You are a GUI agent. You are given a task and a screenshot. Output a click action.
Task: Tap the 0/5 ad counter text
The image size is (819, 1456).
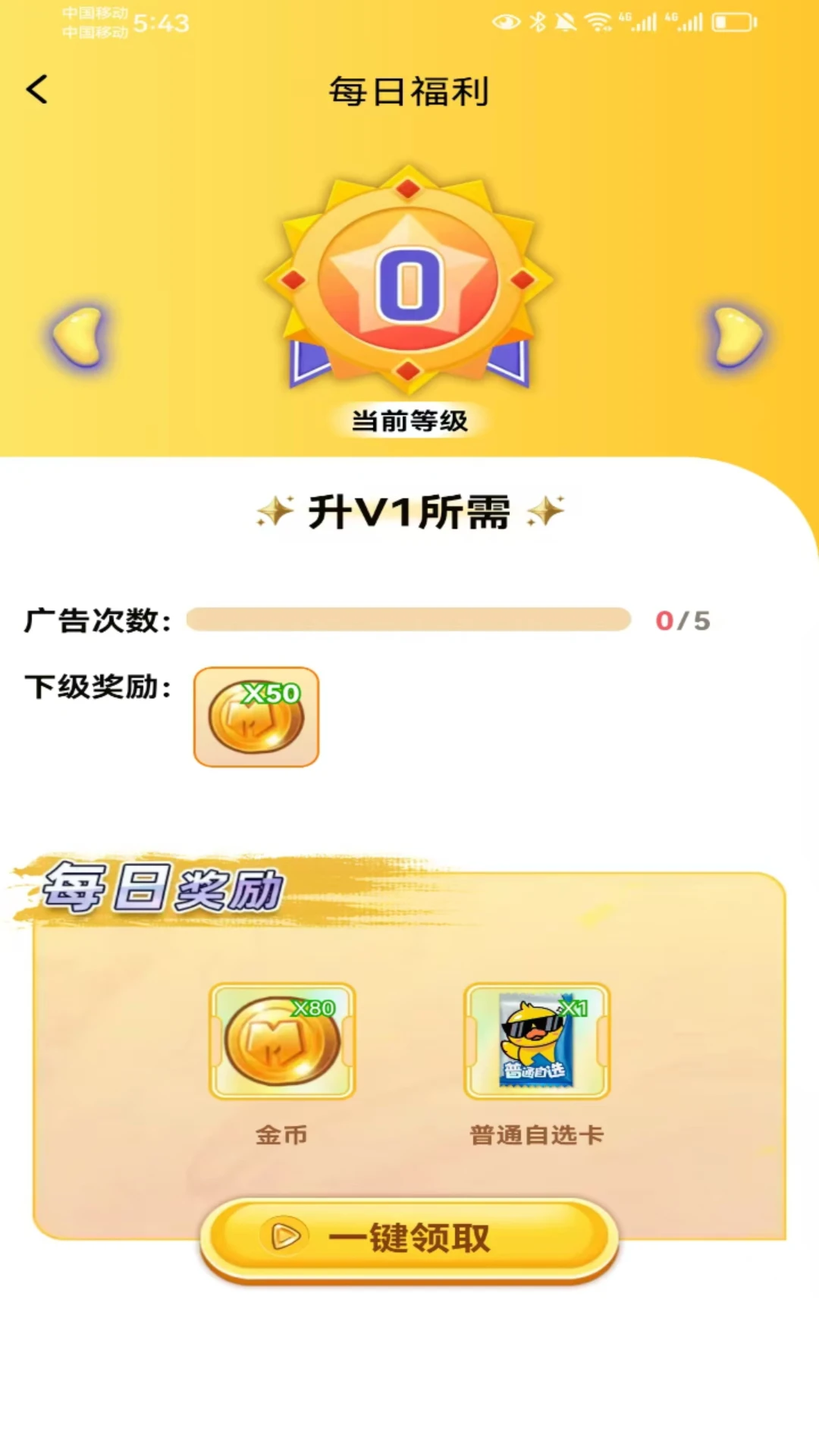pos(683,620)
